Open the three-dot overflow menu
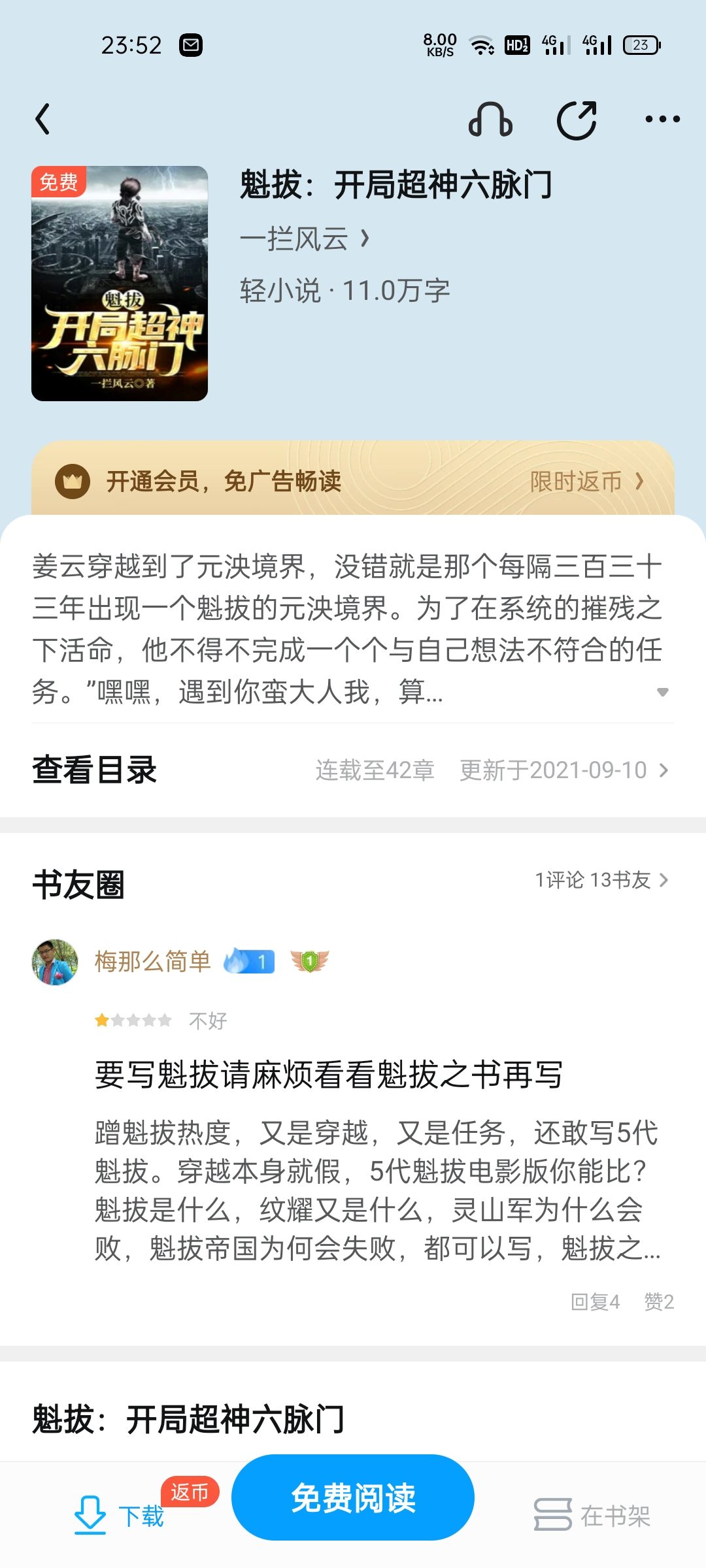 (x=662, y=120)
